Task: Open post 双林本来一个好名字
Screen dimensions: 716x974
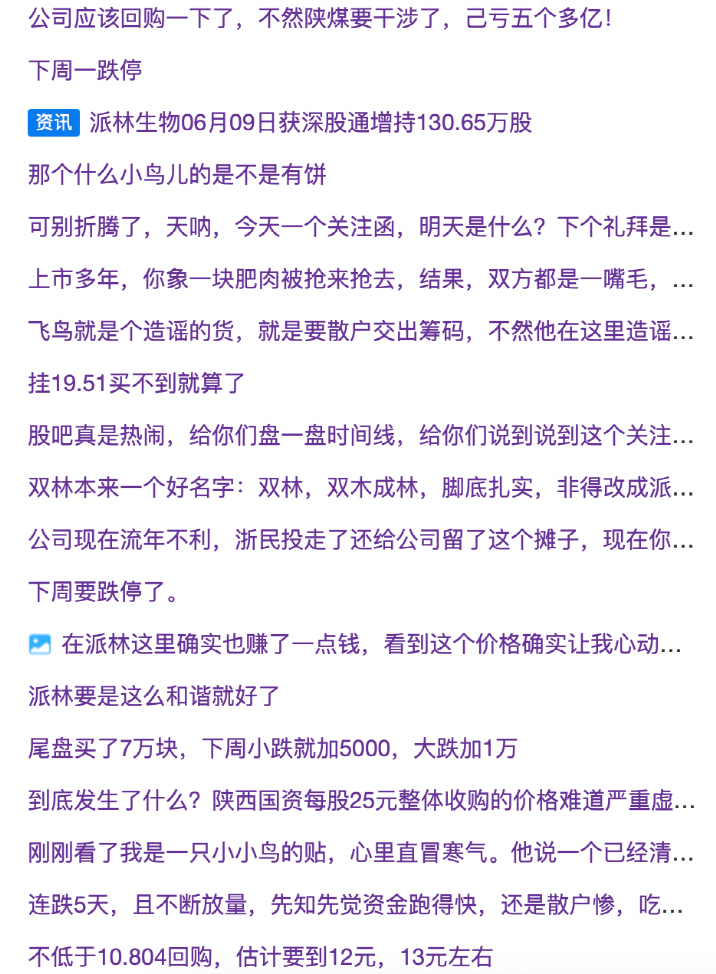Action: tap(360, 487)
